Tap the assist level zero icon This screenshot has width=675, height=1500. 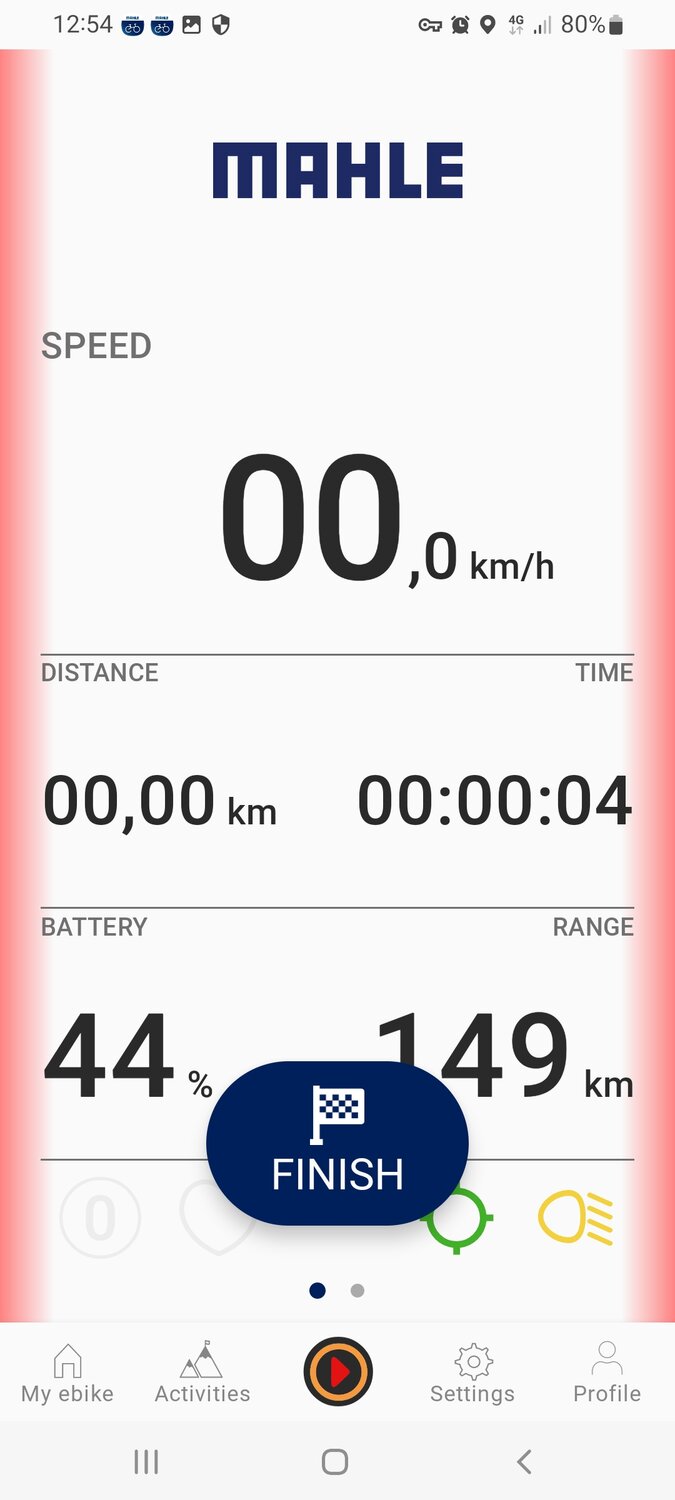[x=100, y=1218]
